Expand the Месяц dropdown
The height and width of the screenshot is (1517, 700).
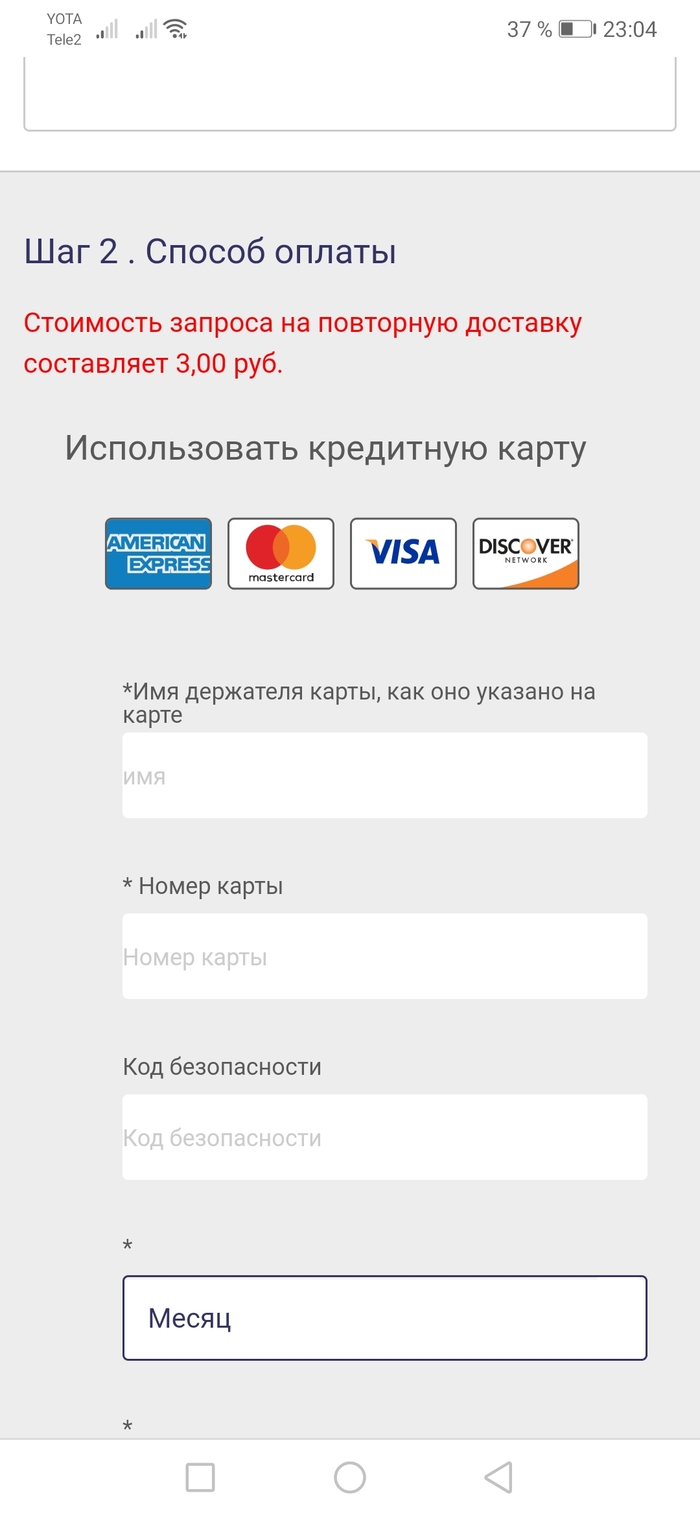click(x=384, y=1317)
